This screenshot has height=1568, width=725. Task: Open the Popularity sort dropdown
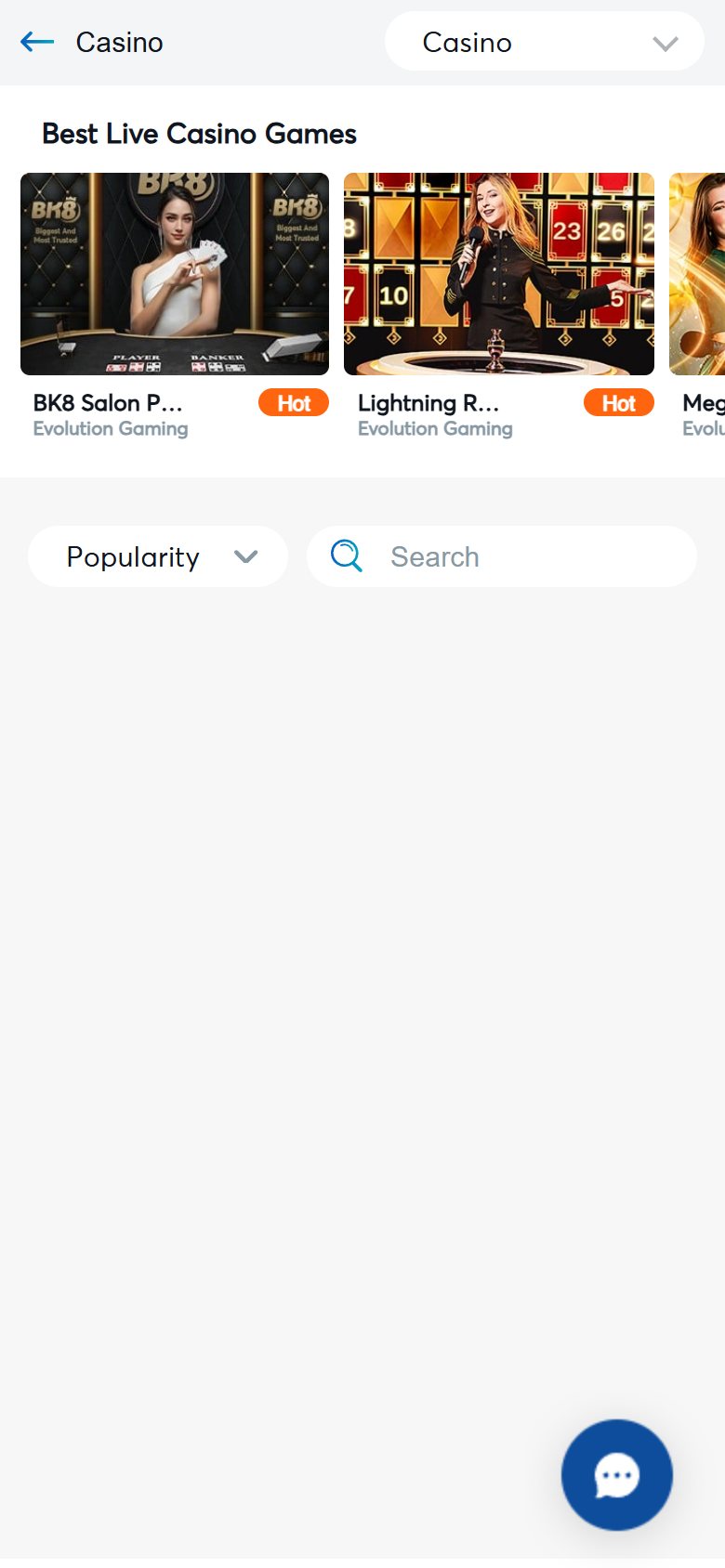click(158, 556)
